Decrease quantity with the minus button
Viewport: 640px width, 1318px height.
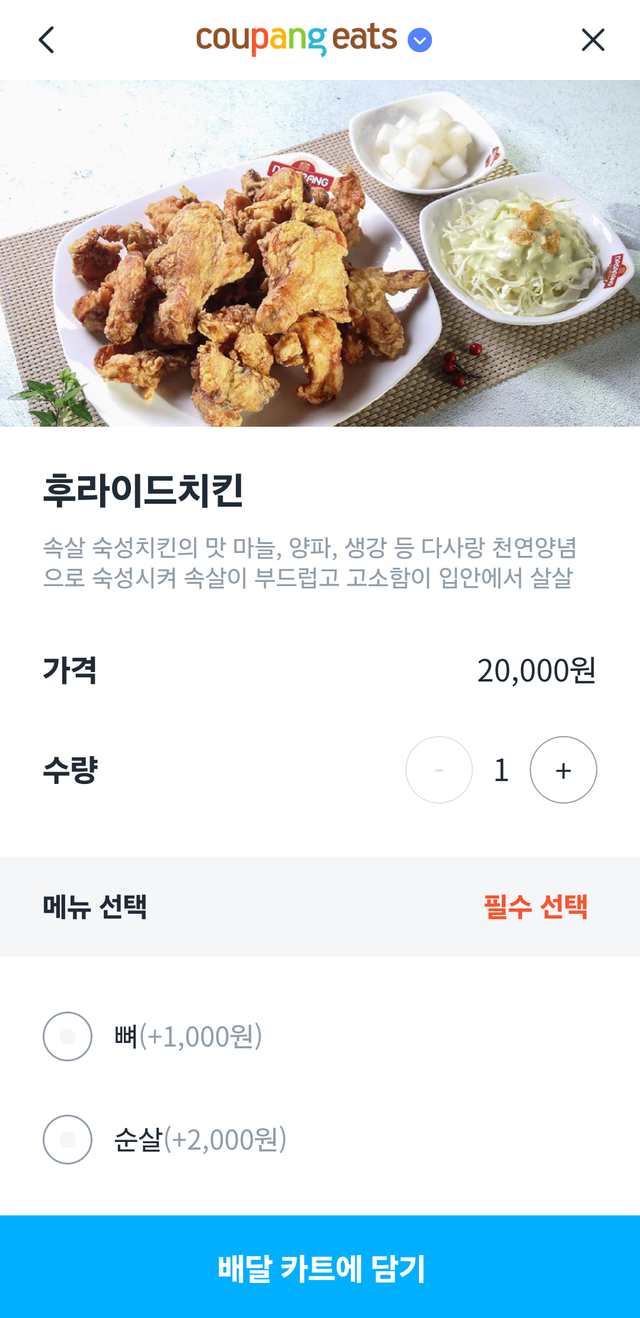pyautogui.click(x=439, y=770)
